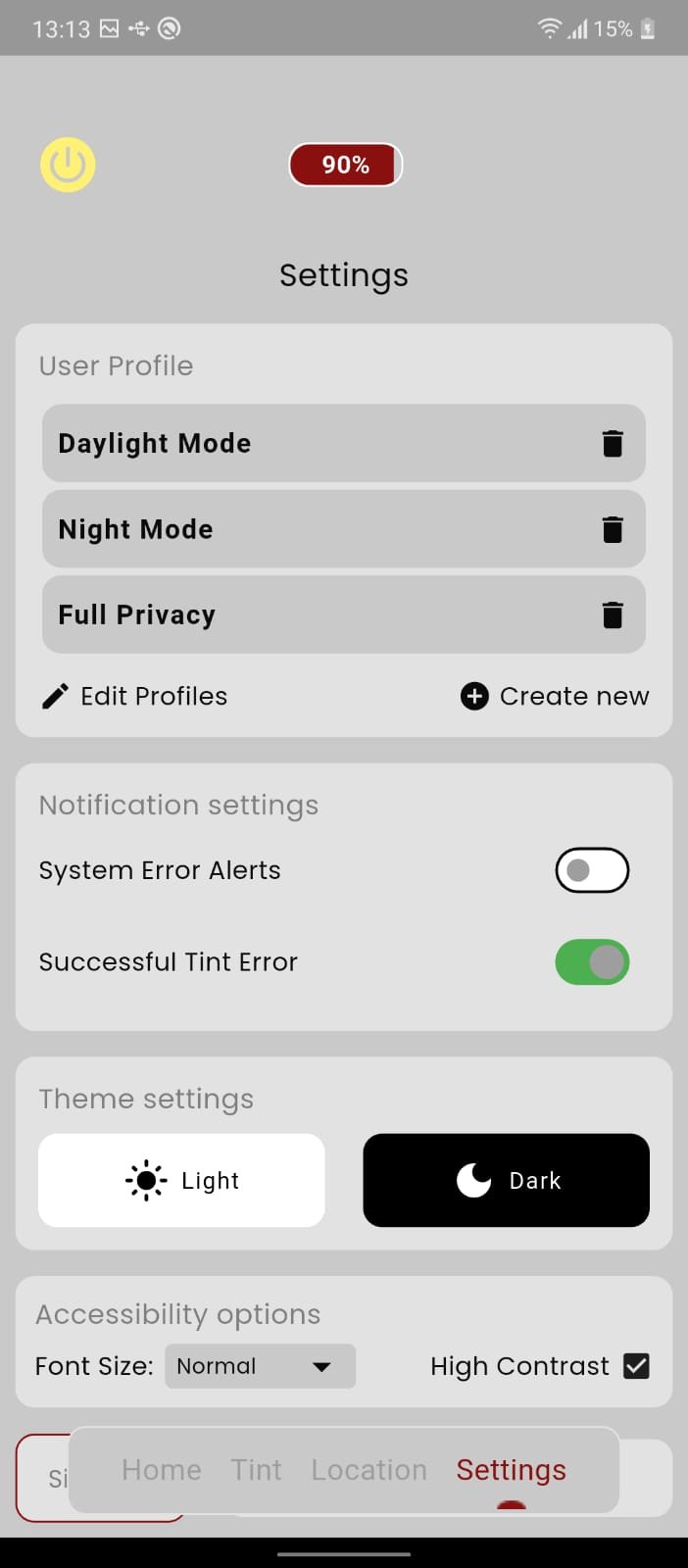Create a new user profile
688x1568 pixels.
coord(555,696)
